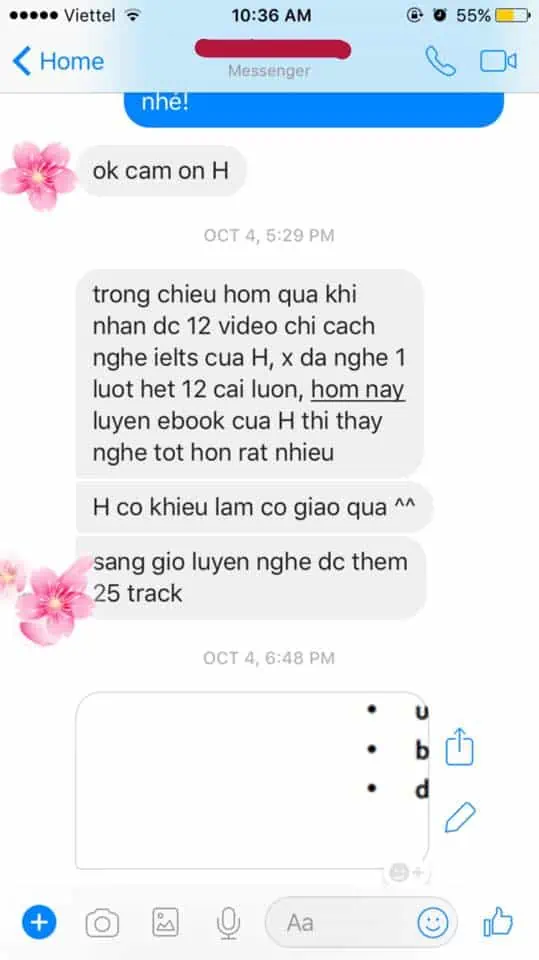Share the sent image

[459, 746]
